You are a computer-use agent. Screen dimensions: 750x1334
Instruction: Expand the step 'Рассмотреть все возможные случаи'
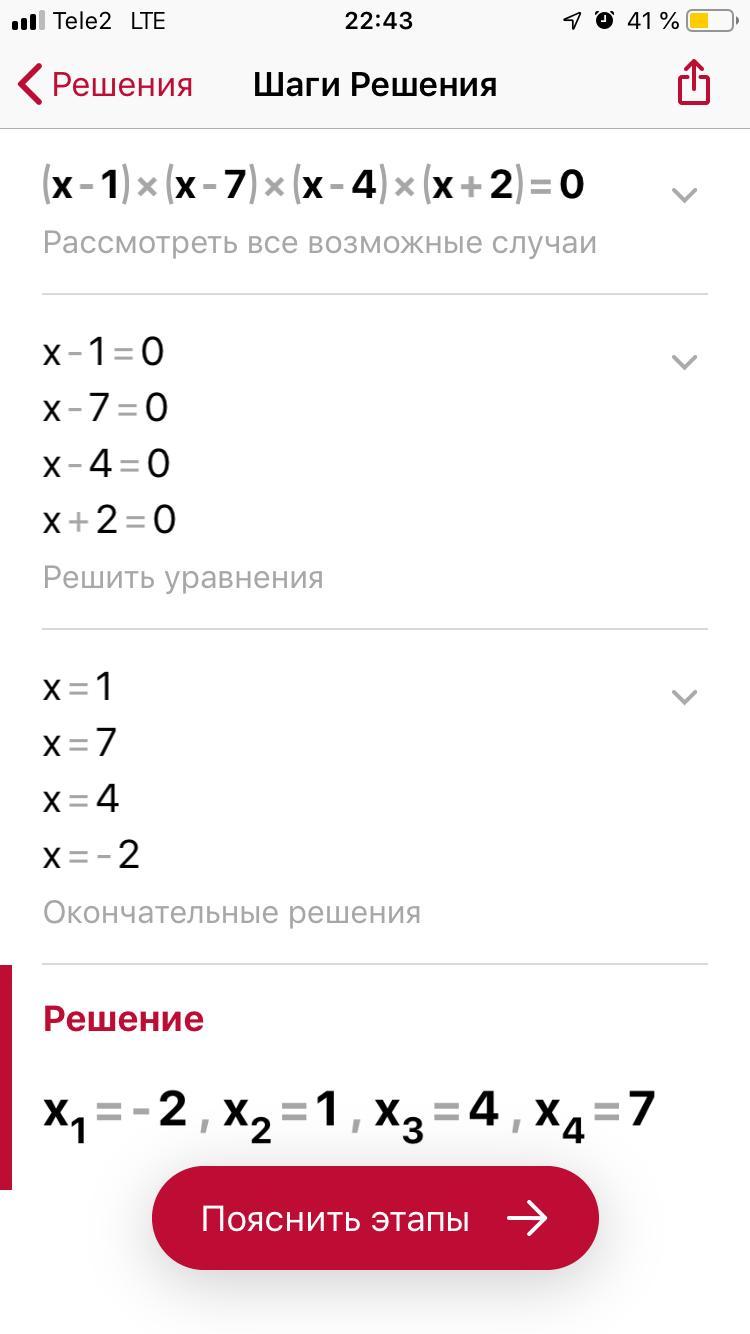click(x=684, y=195)
